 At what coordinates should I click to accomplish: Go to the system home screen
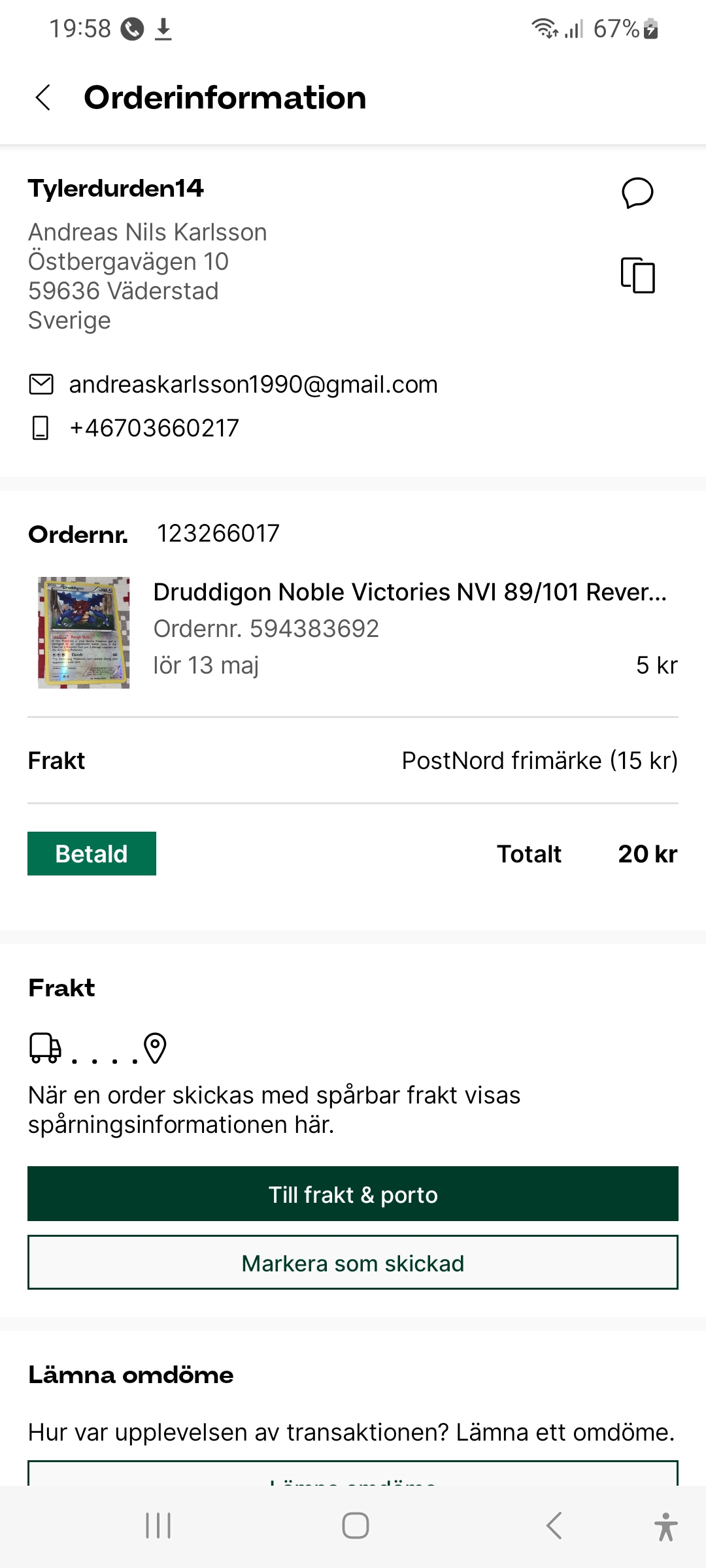tap(355, 1526)
